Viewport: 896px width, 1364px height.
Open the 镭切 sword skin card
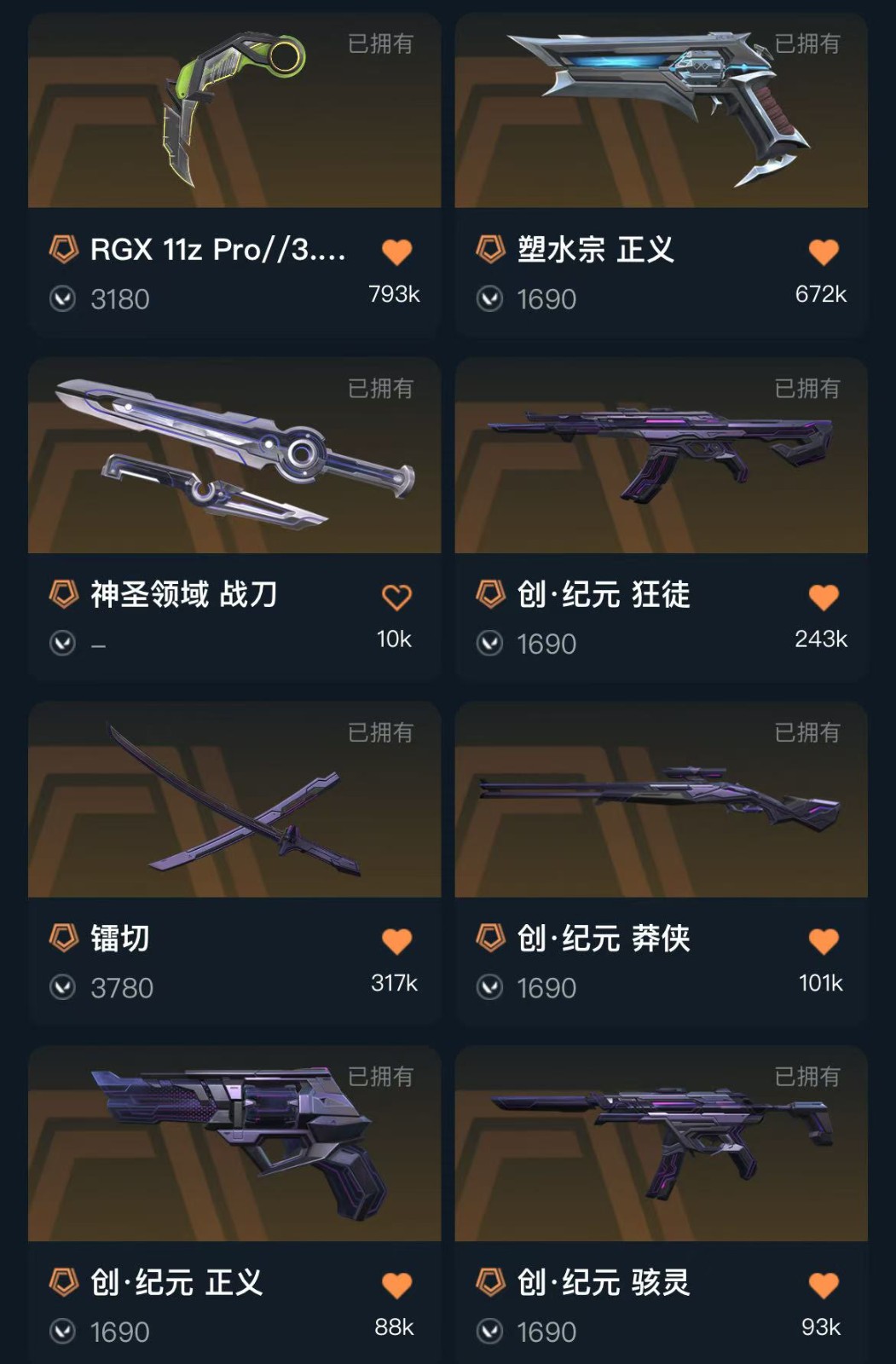[x=234, y=800]
